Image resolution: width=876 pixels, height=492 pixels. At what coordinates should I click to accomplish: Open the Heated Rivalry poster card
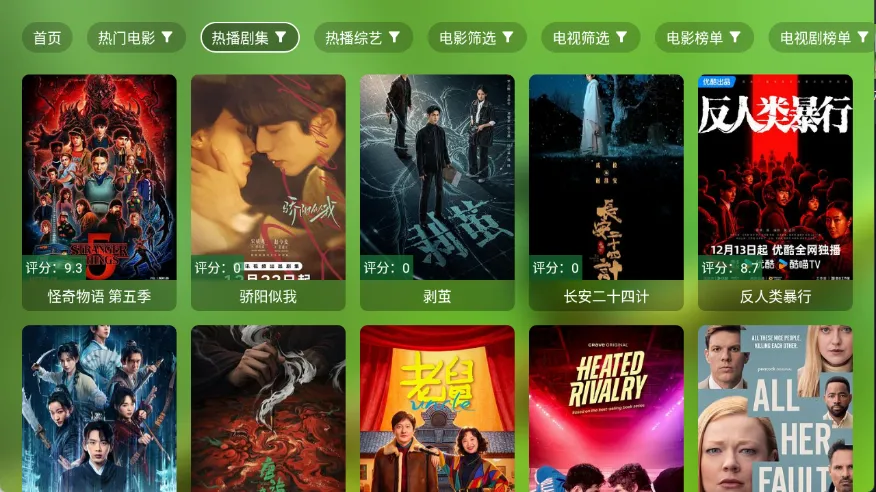coord(606,410)
